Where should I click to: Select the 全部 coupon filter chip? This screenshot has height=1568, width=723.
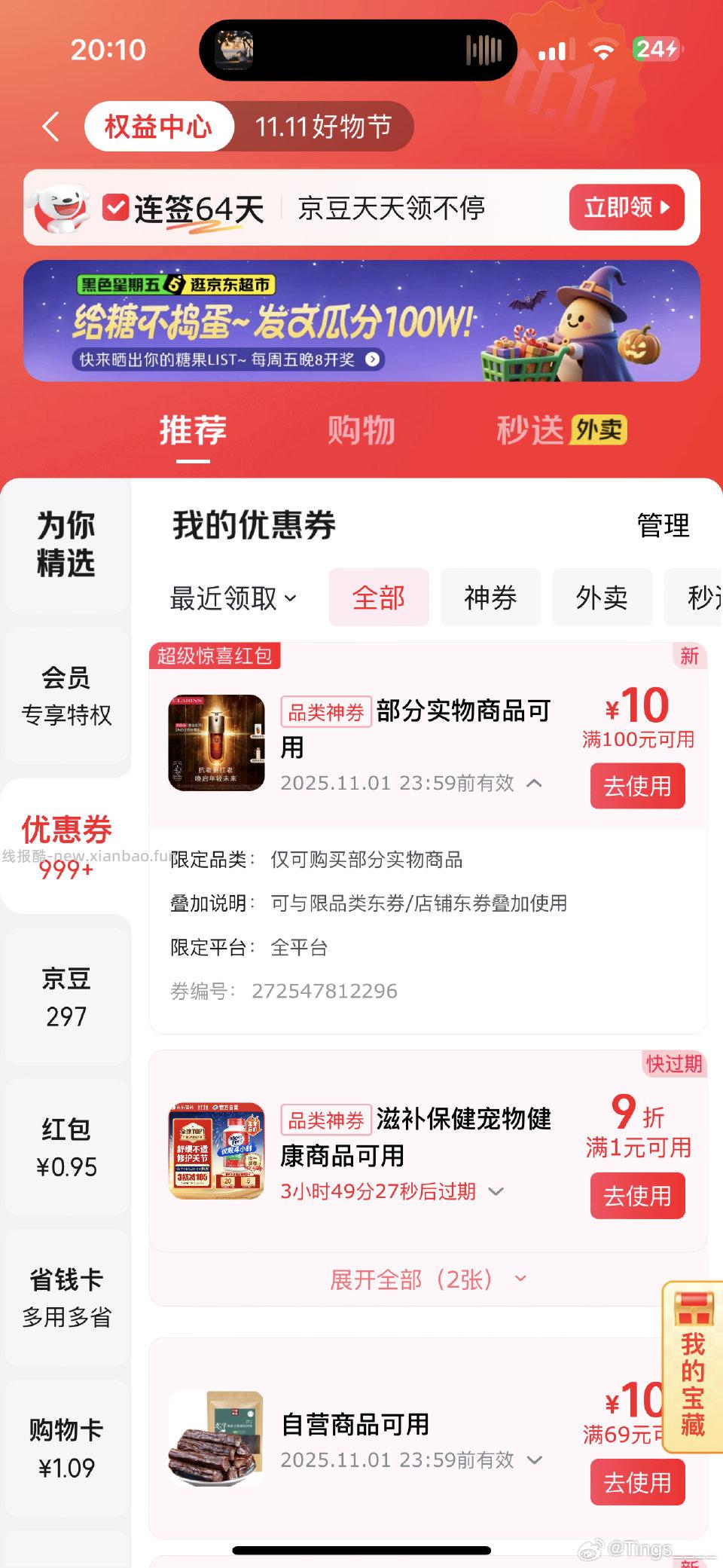(x=379, y=598)
